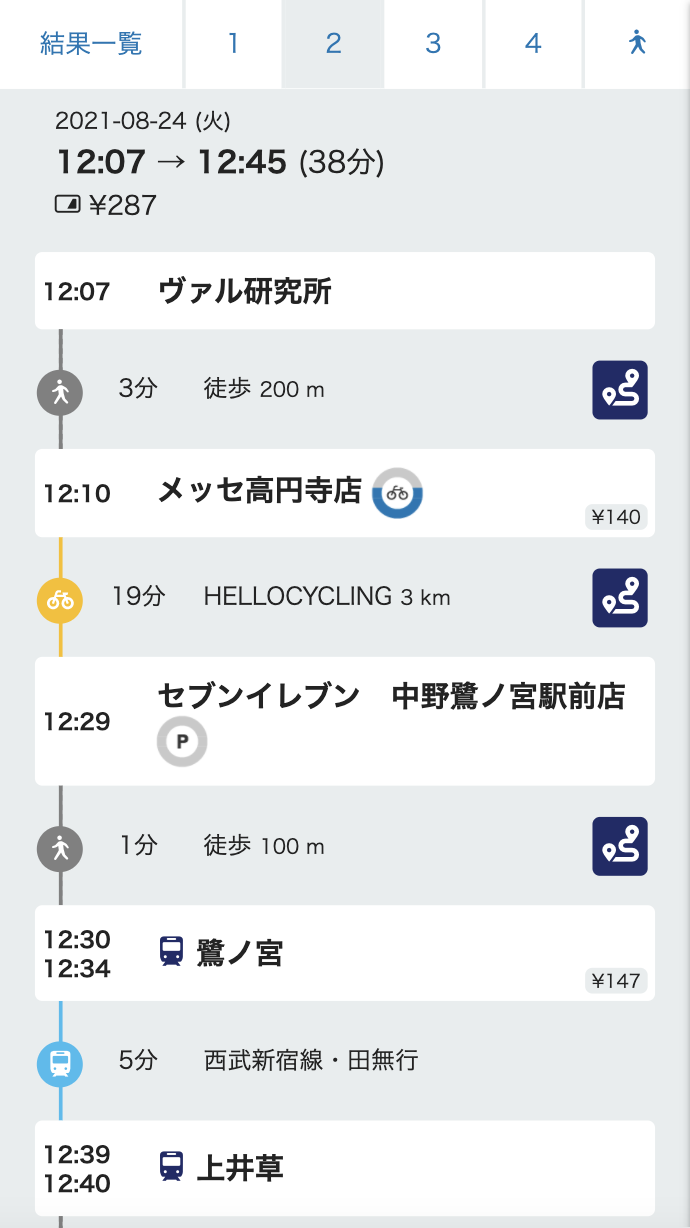The height and width of the screenshot is (1228, 690).
Task: Switch to route tab 1
Action: tap(233, 44)
